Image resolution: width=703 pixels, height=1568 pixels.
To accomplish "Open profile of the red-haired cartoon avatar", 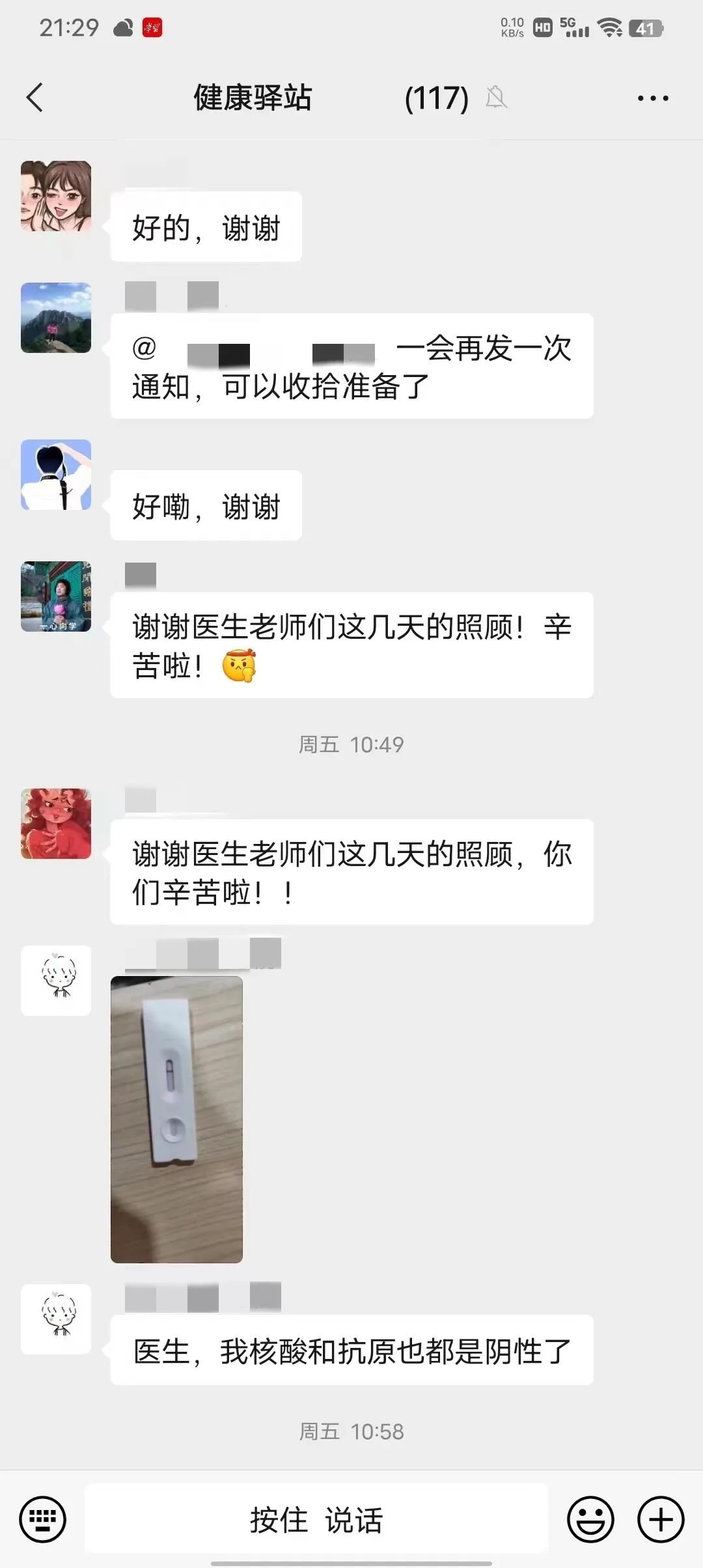I will (56, 824).
